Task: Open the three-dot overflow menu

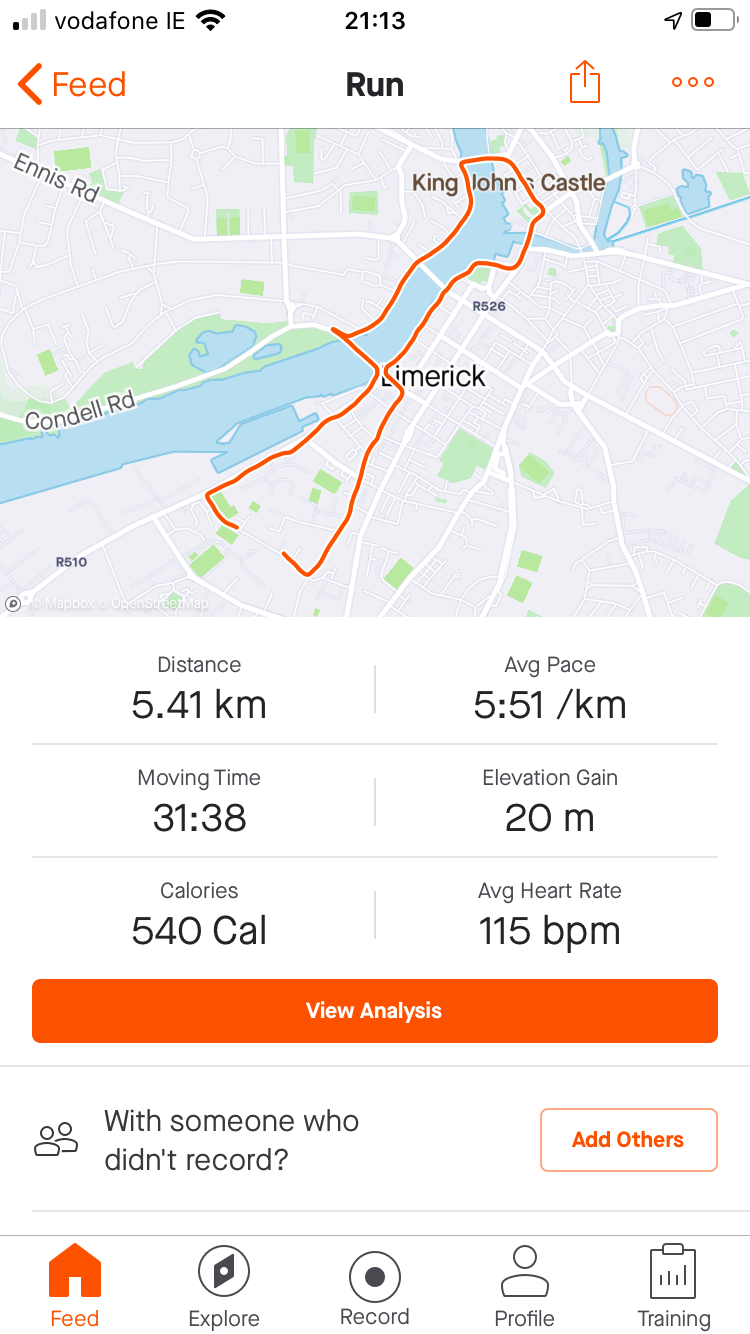Action: (x=693, y=83)
